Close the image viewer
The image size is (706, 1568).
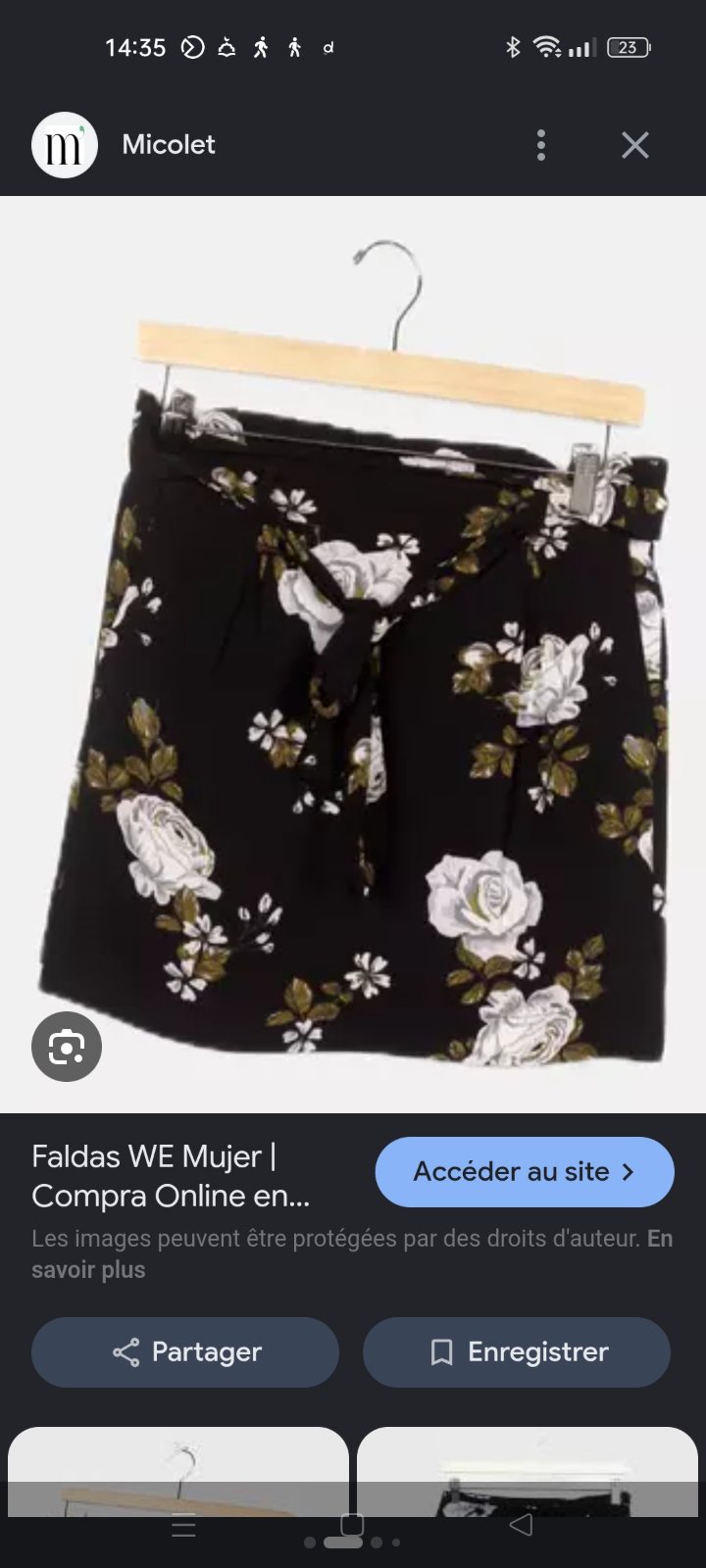pyautogui.click(x=635, y=145)
